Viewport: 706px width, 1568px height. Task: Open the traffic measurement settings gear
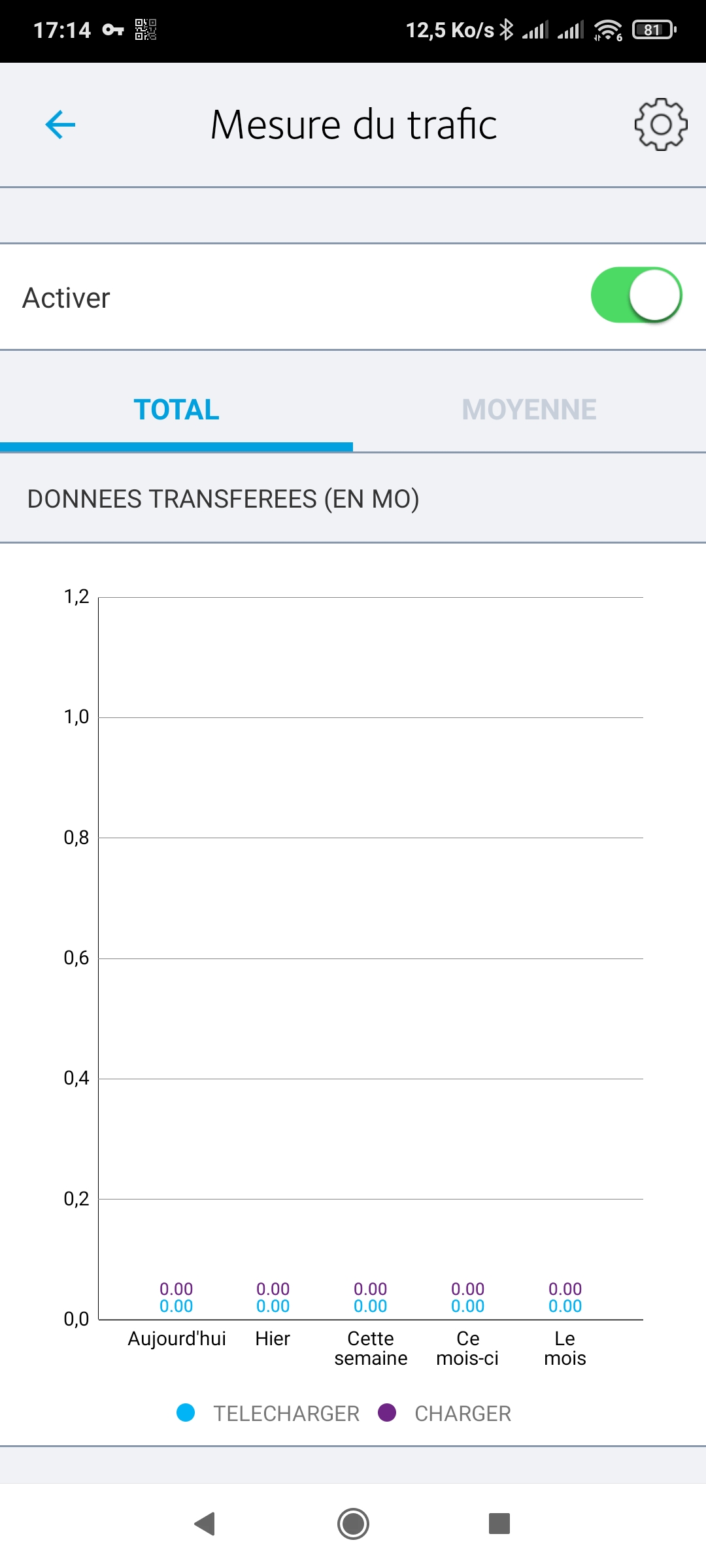tap(661, 125)
